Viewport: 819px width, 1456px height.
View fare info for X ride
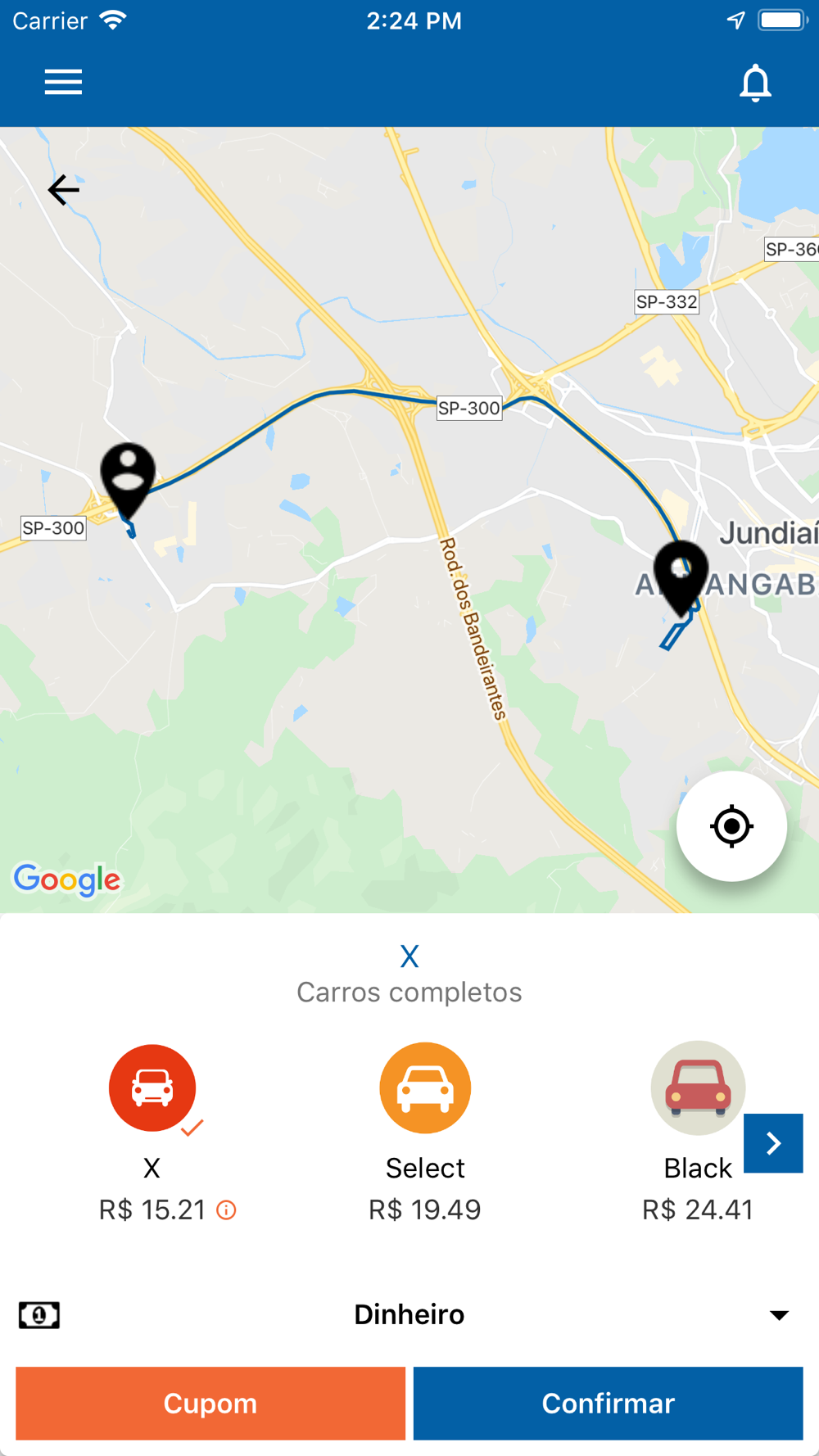pos(227,1210)
